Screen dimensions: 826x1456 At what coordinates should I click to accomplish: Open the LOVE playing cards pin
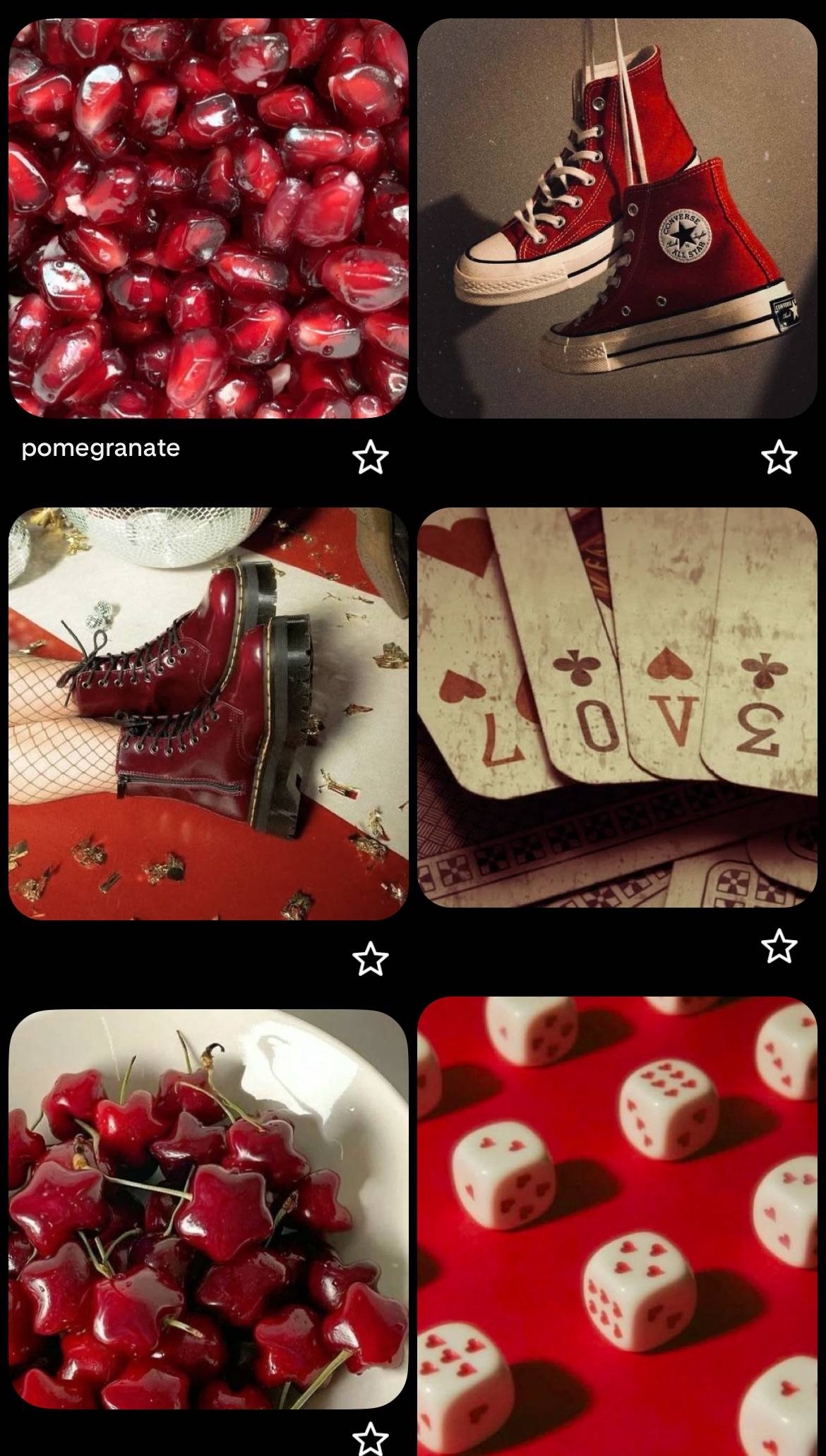(x=617, y=707)
